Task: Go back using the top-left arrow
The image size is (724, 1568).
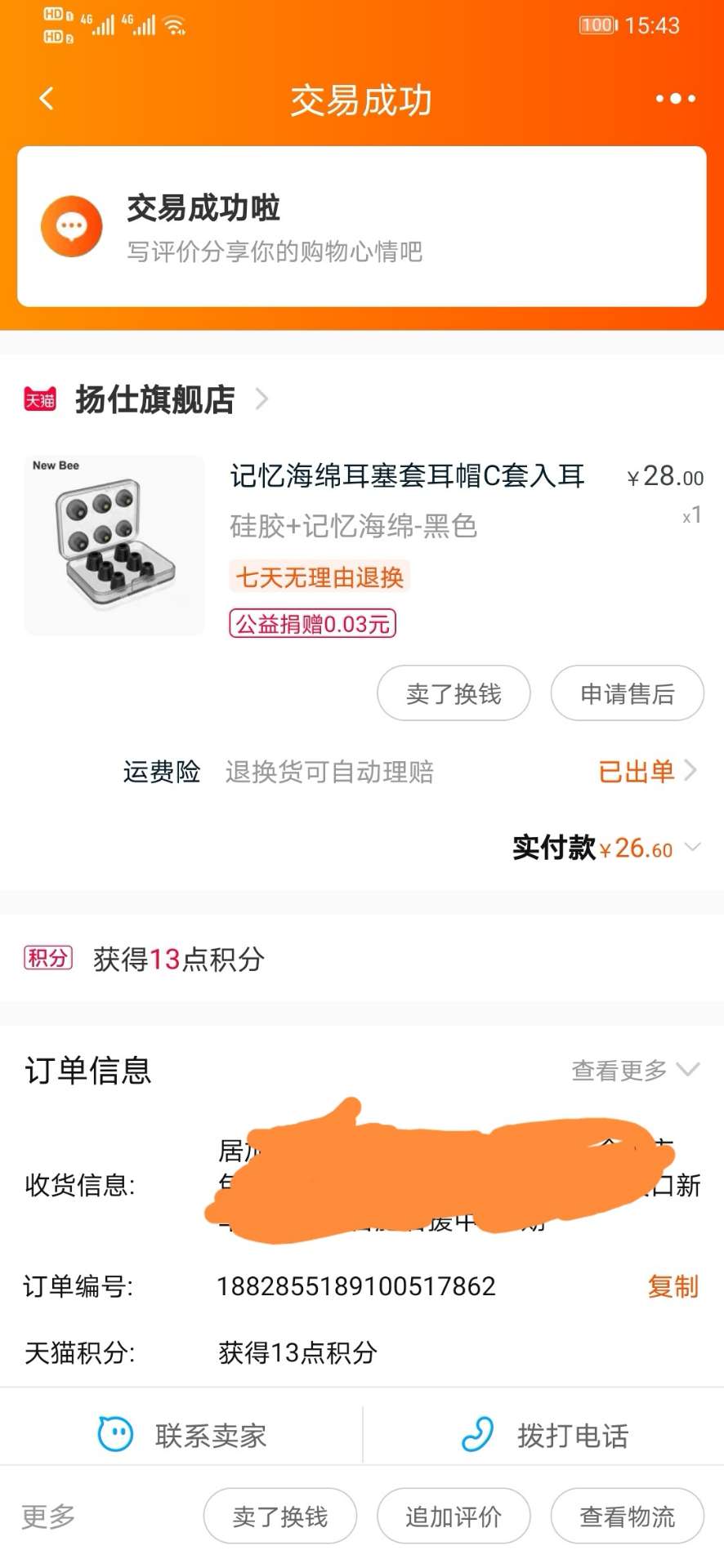Action: (47, 99)
